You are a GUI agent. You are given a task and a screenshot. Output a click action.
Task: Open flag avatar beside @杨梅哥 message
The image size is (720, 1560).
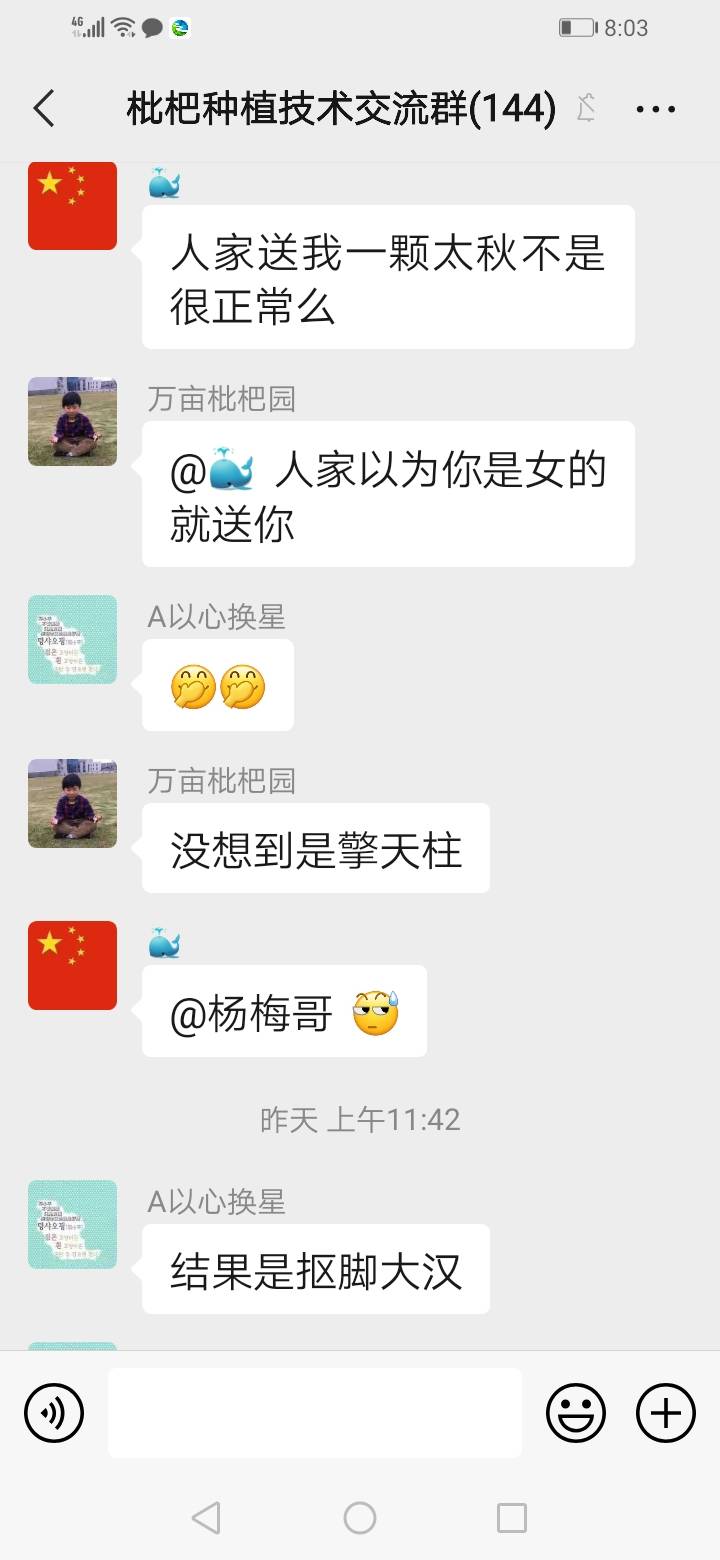coord(72,965)
